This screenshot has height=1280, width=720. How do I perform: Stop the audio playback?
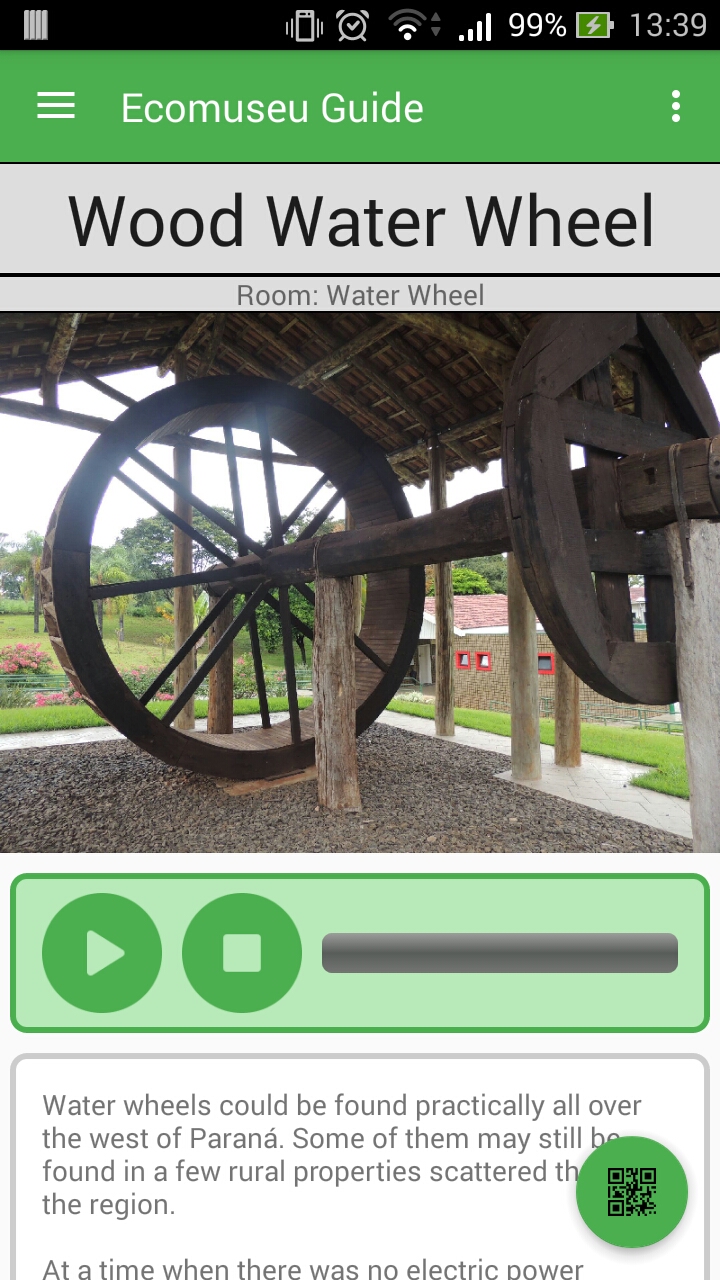click(x=242, y=953)
